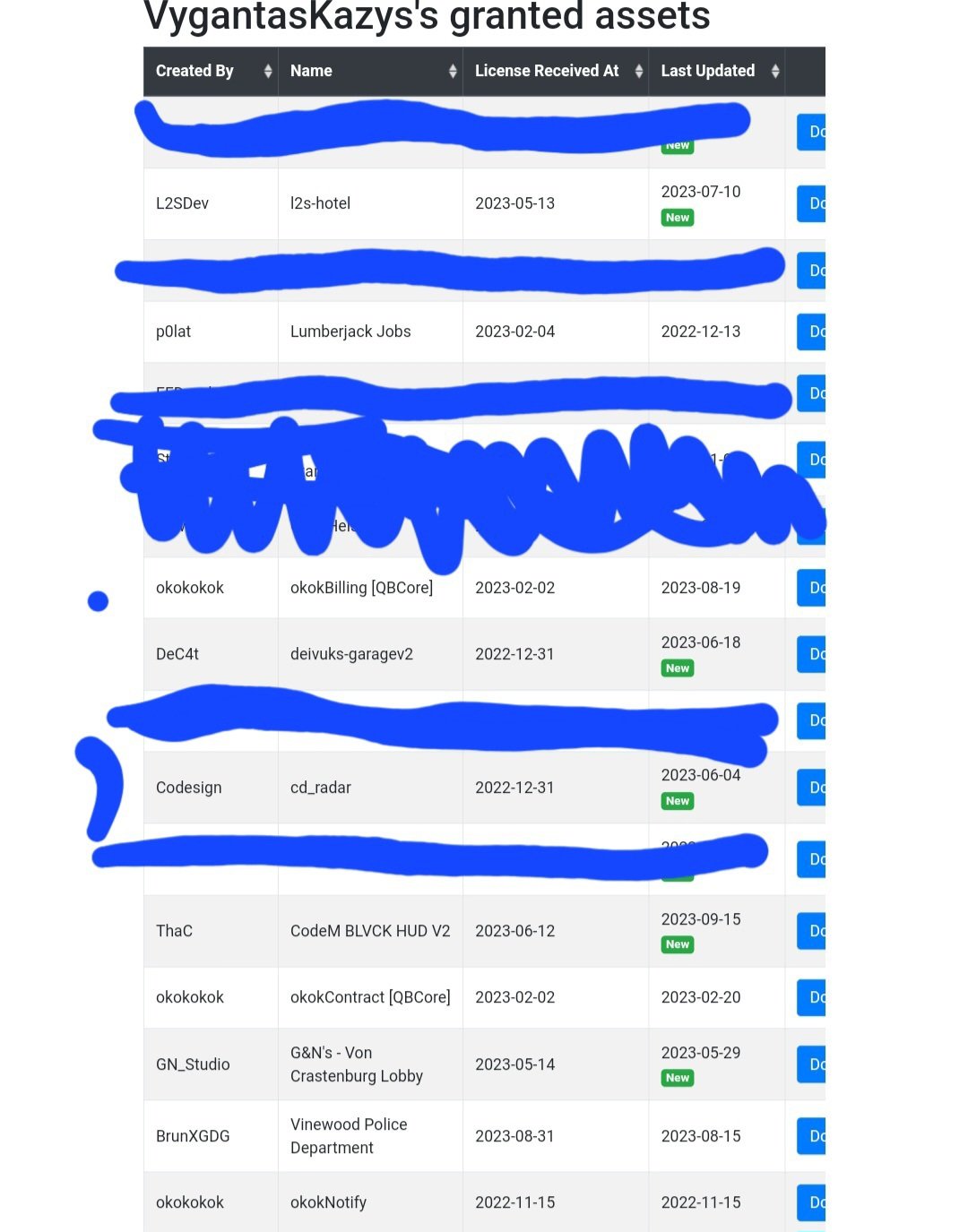
Task: Download Lumberjack Jobs by p0lat
Action: [812, 332]
